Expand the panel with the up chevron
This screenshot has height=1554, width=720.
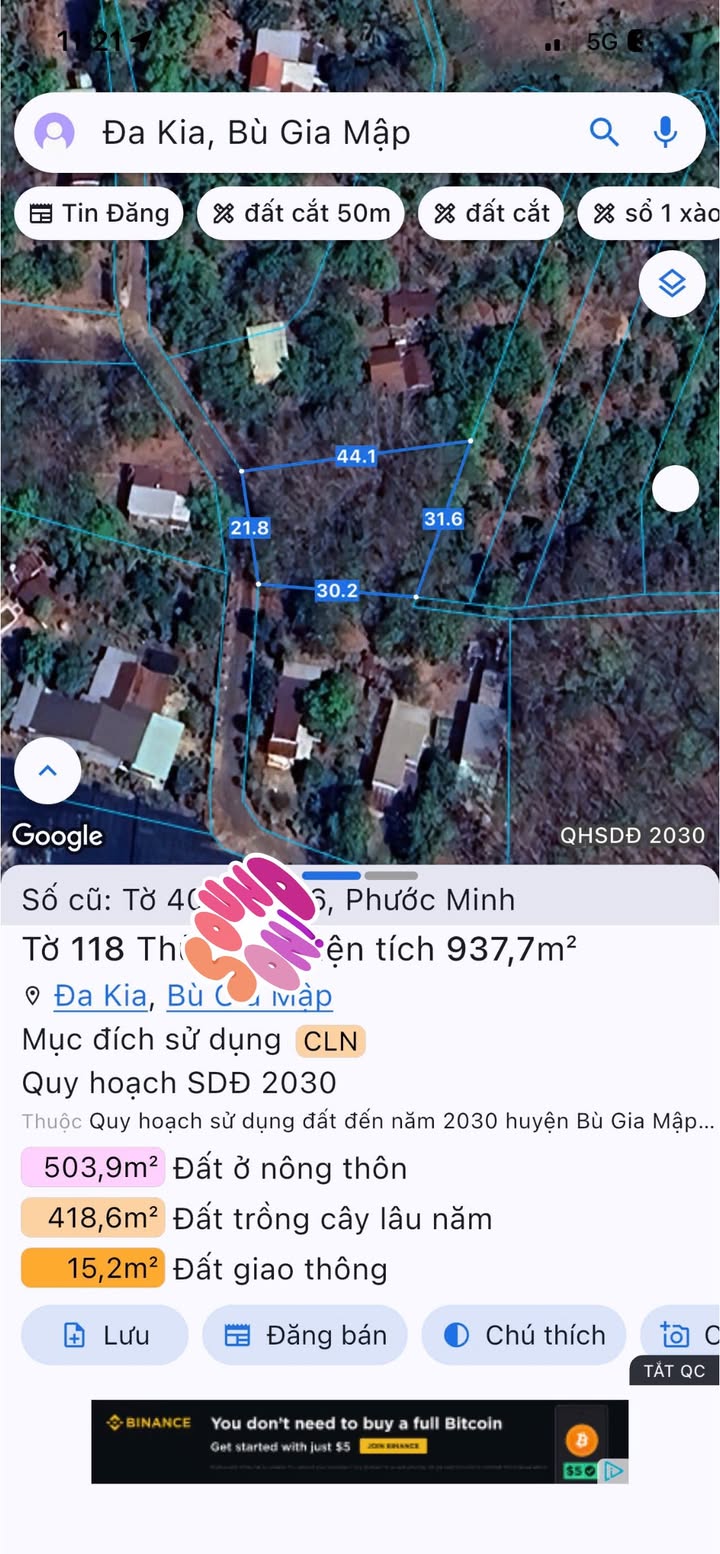pos(47,771)
